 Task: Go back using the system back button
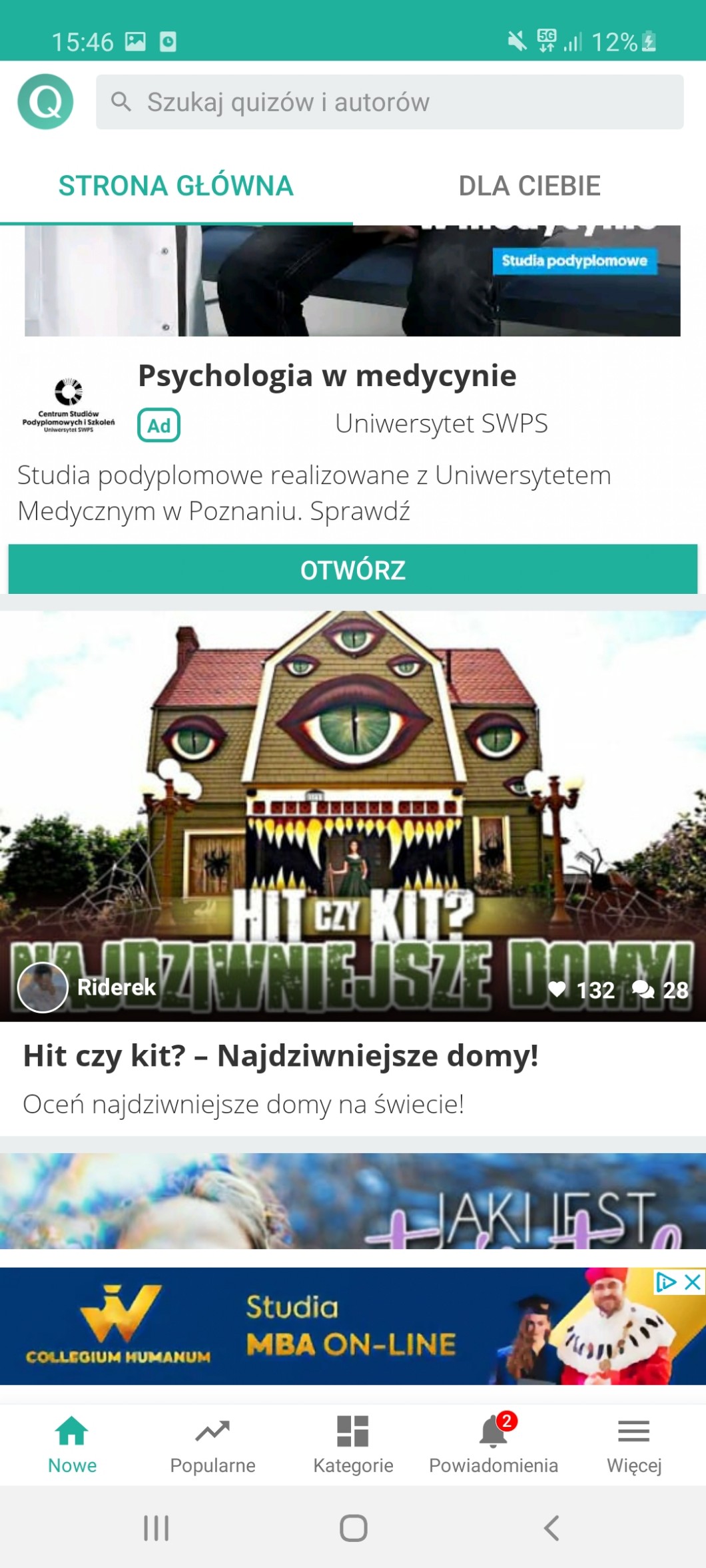click(x=551, y=1528)
